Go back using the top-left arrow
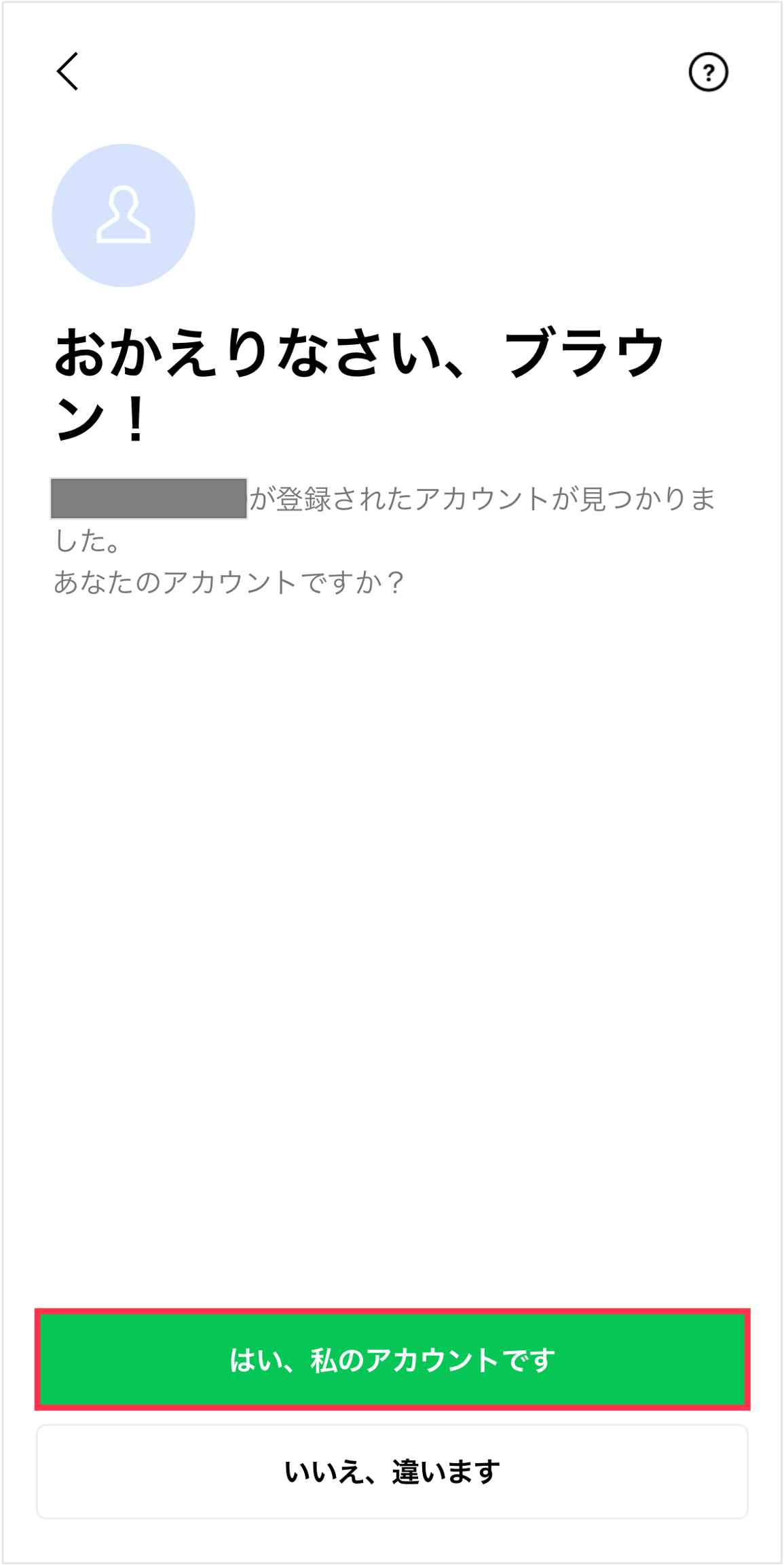The width and height of the screenshot is (784, 1565). [67, 71]
